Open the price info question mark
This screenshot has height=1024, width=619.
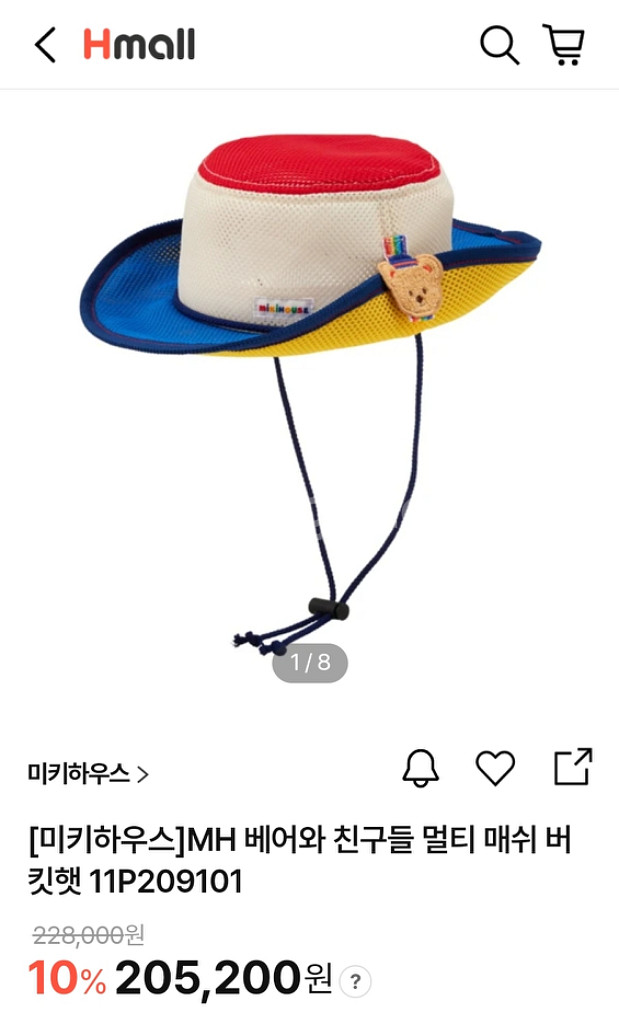point(355,981)
